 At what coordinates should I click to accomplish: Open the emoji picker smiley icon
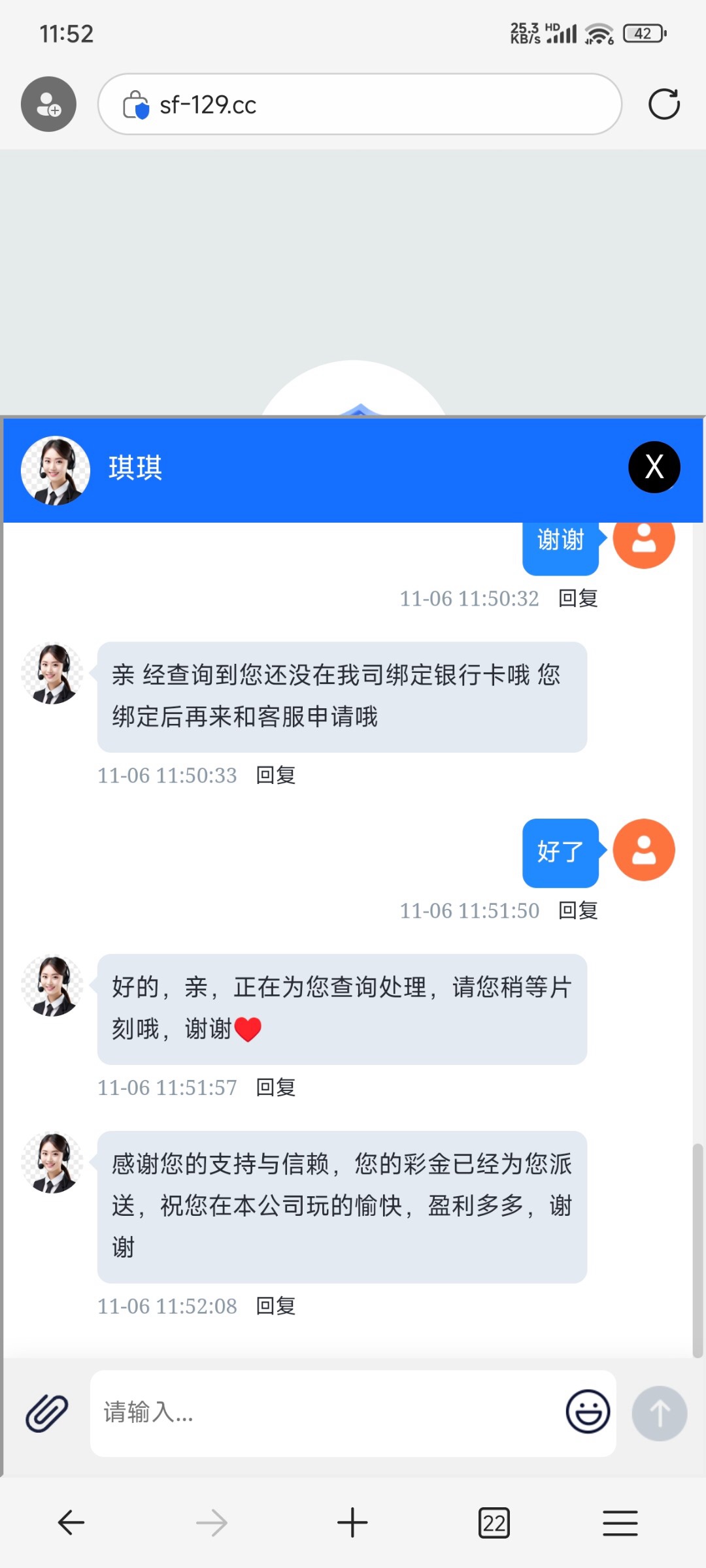pyautogui.click(x=587, y=1413)
